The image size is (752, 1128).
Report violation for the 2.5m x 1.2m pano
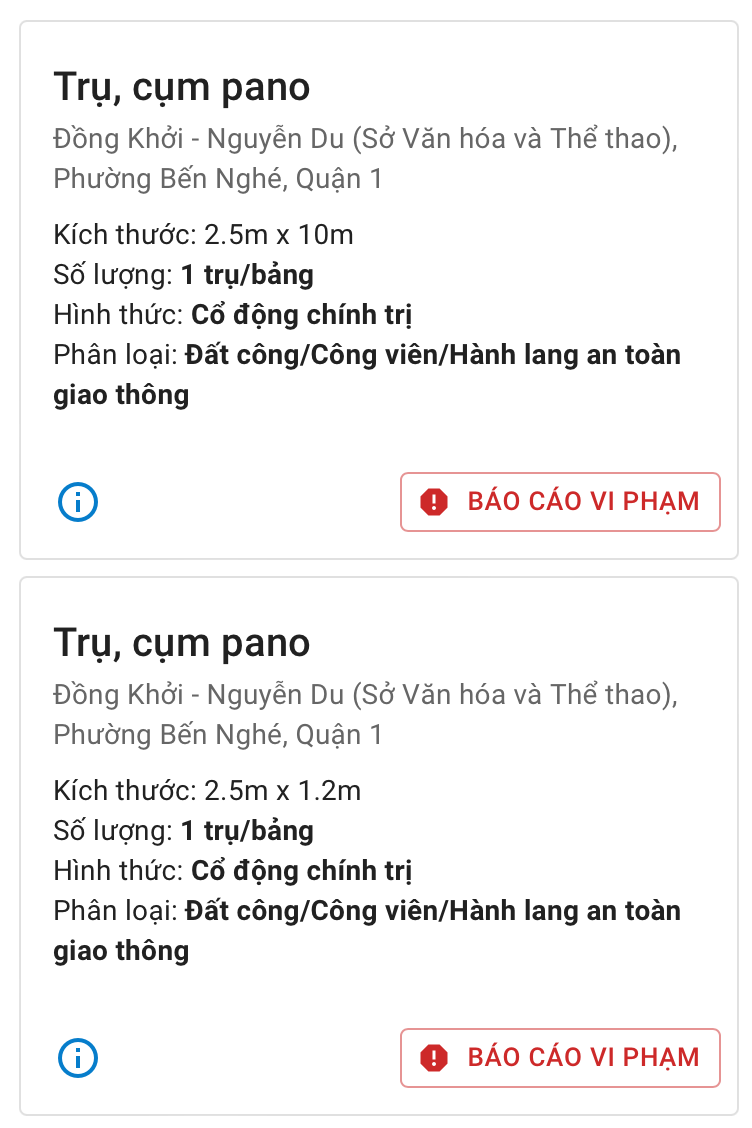point(560,1057)
